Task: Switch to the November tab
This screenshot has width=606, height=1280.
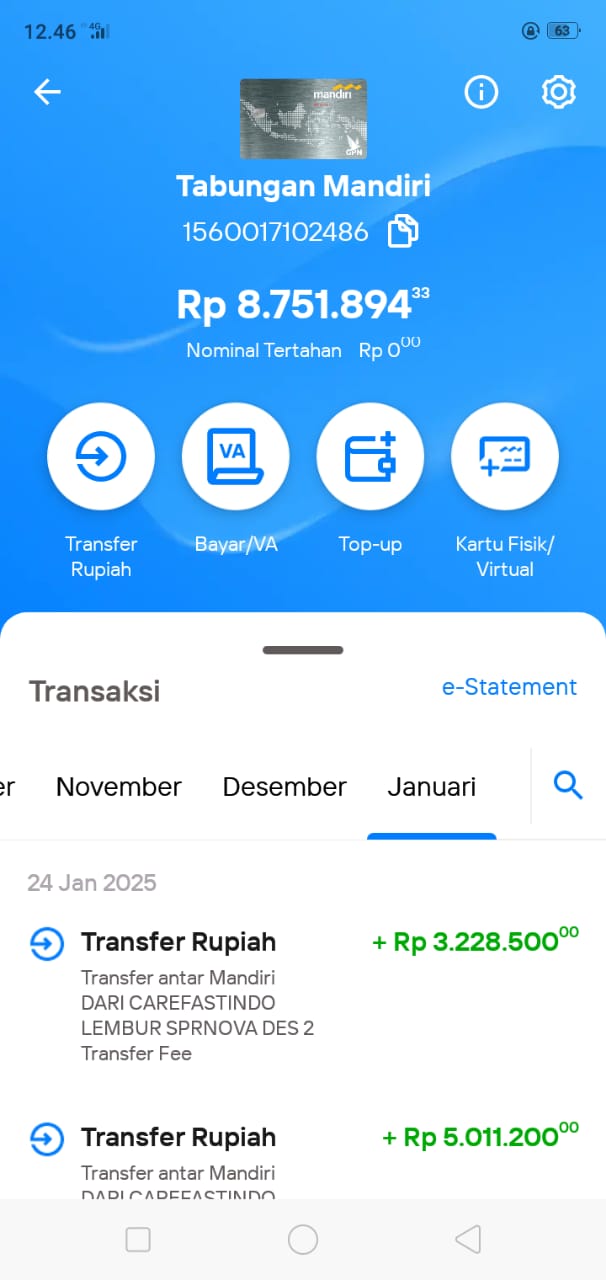Action: click(x=119, y=787)
